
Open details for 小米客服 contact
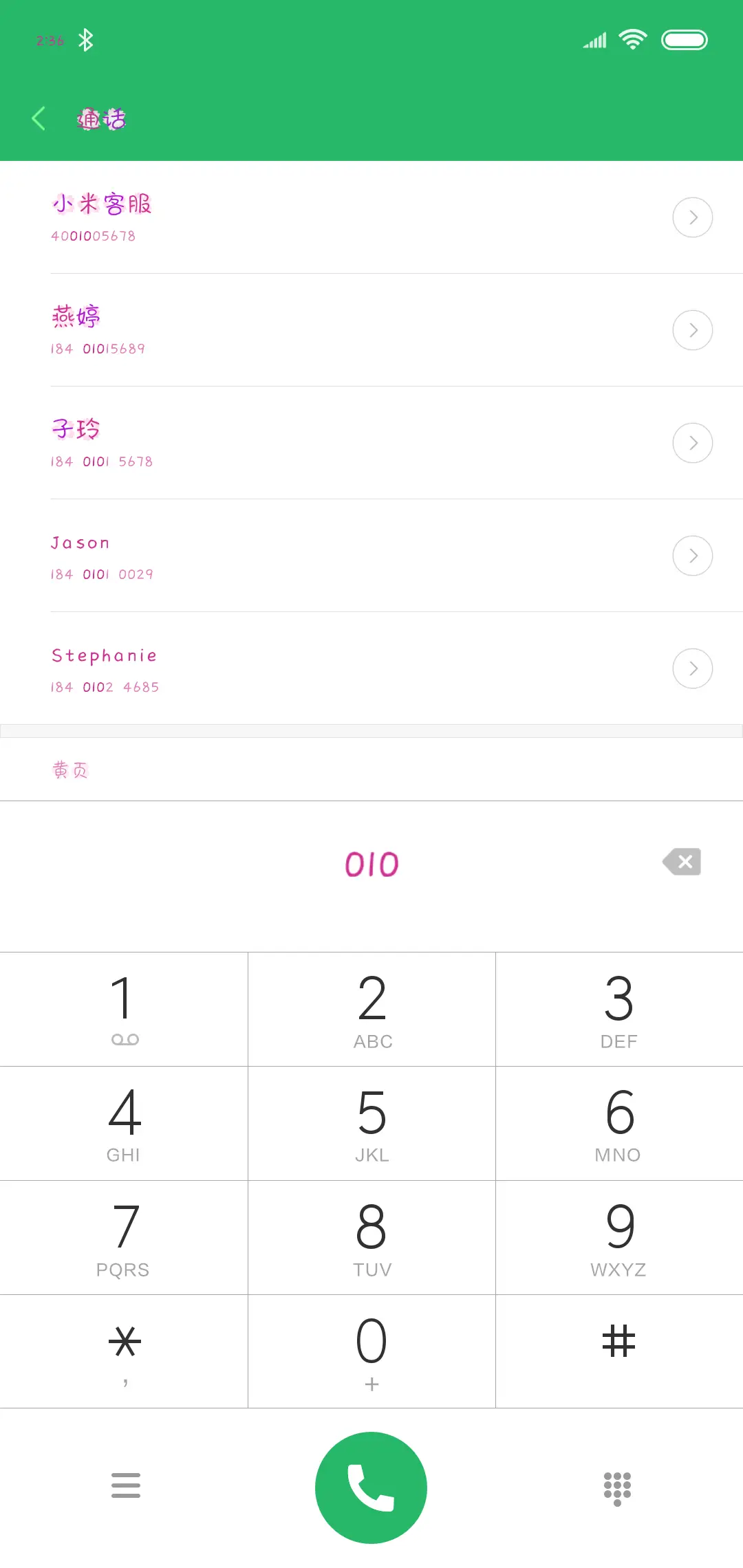692,217
